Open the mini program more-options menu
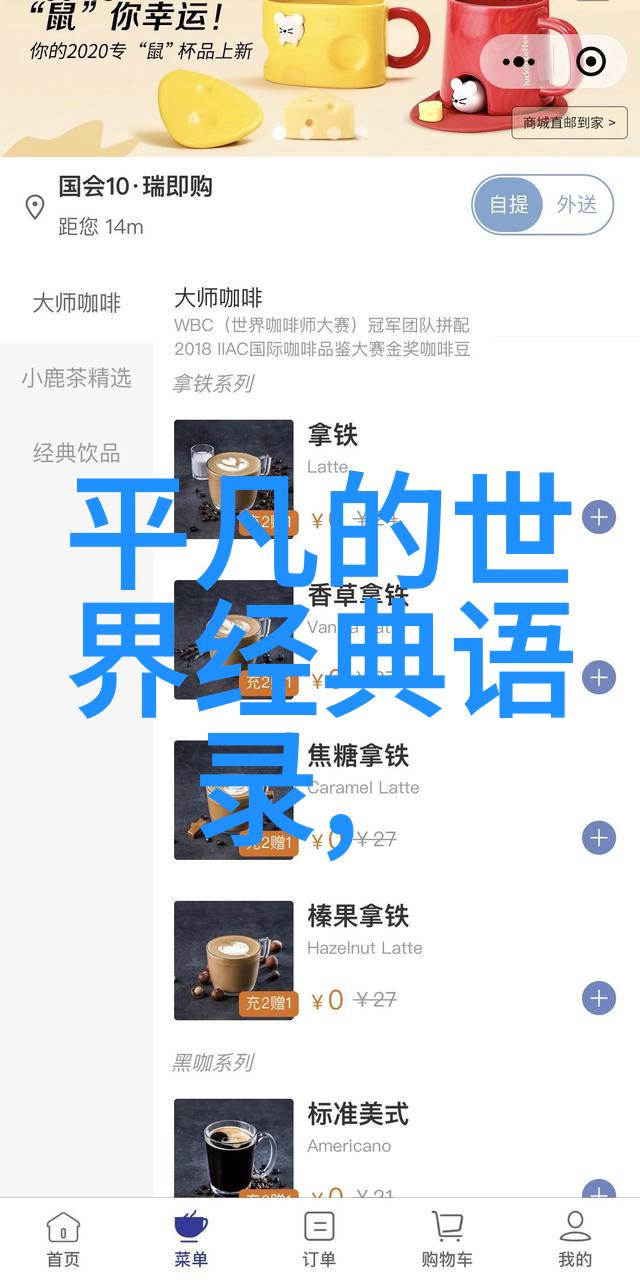640x1287 pixels. [520, 62]
